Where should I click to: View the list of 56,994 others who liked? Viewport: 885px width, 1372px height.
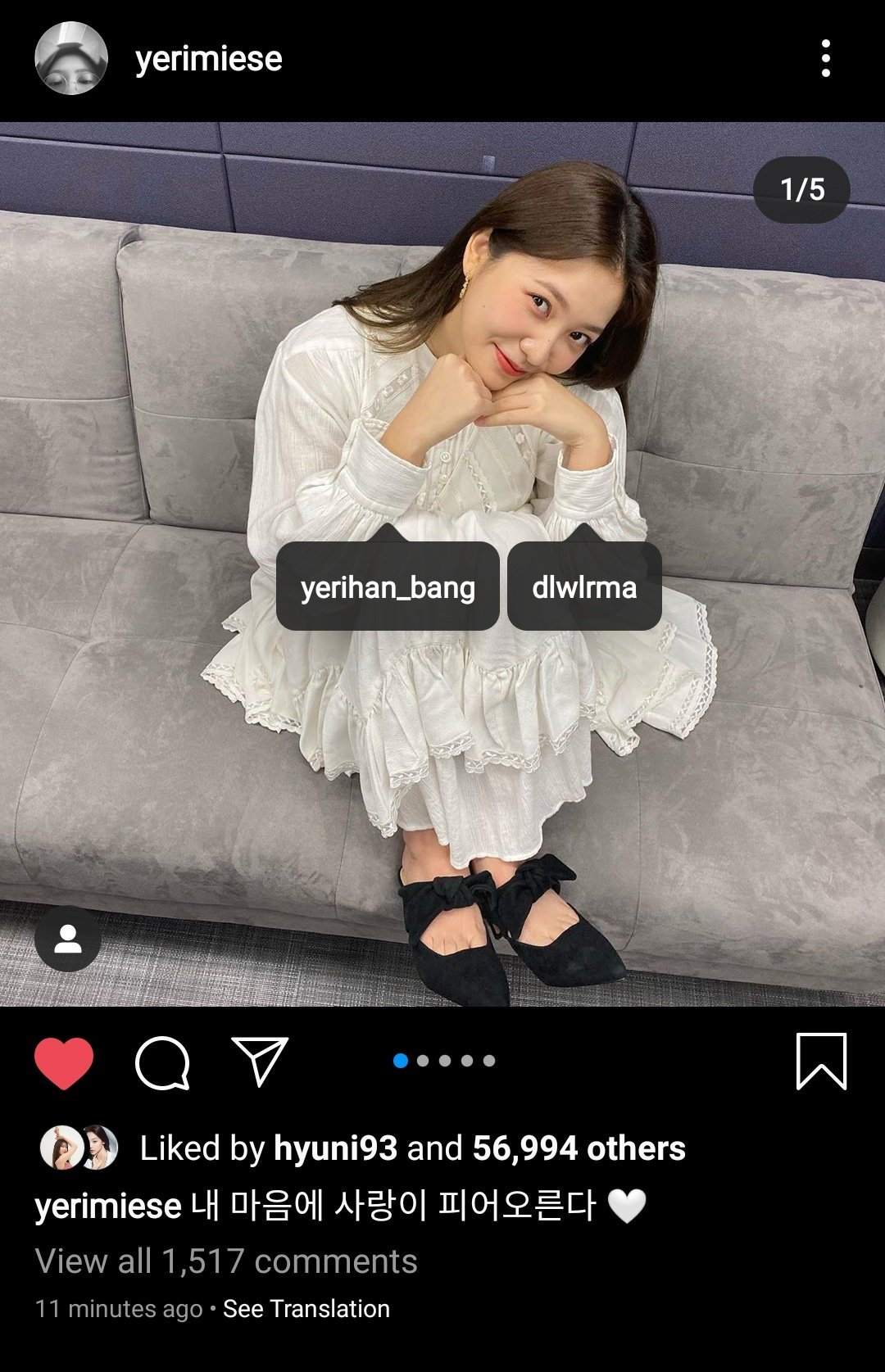tap(579, 1148)
